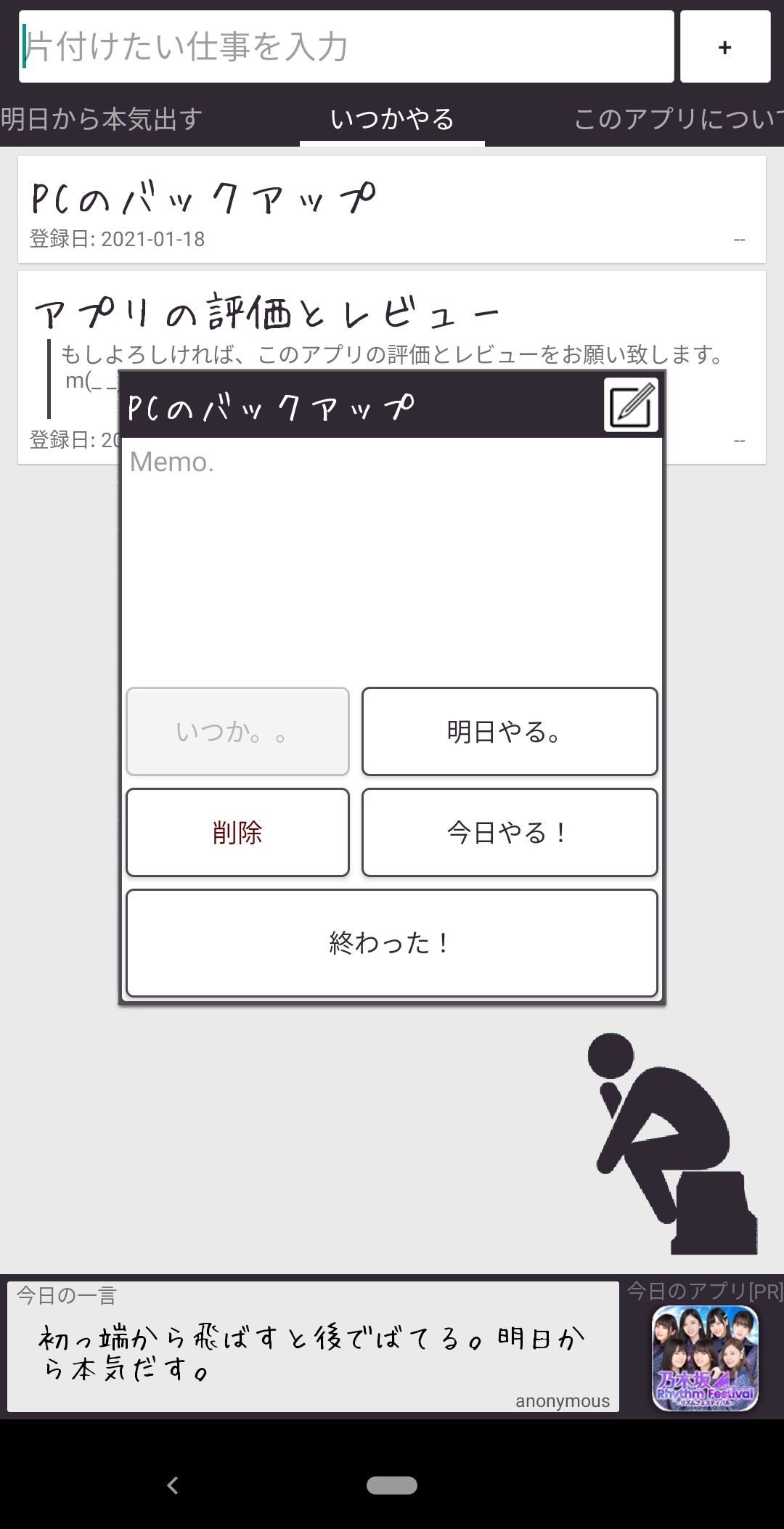The height and width of the screenshot is (1529, 784).
Task: Tap the edit pencil icon in dialog
Action: click(x=631, y=405)
